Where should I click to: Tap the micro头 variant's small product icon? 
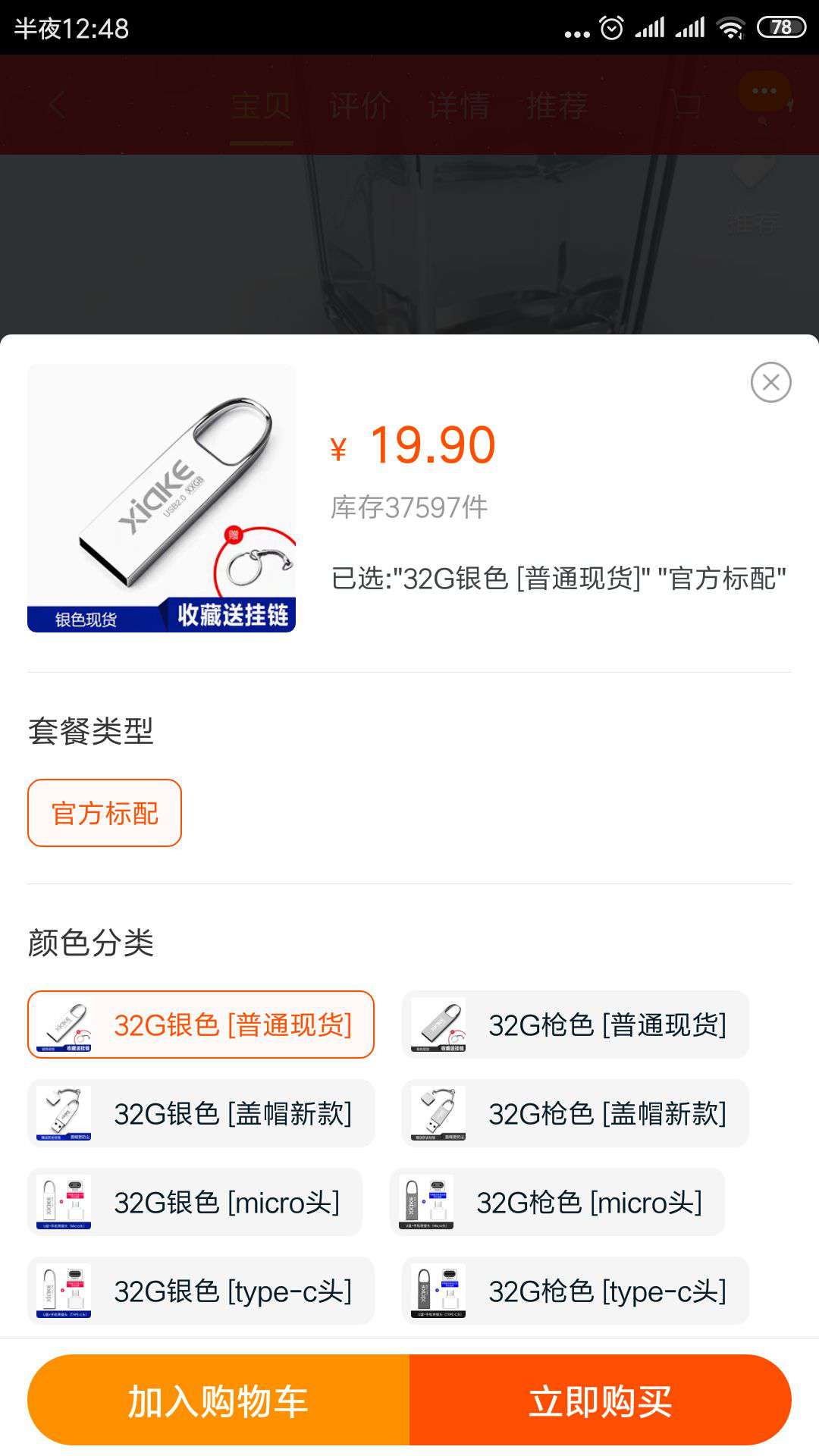coord(63,1202)
